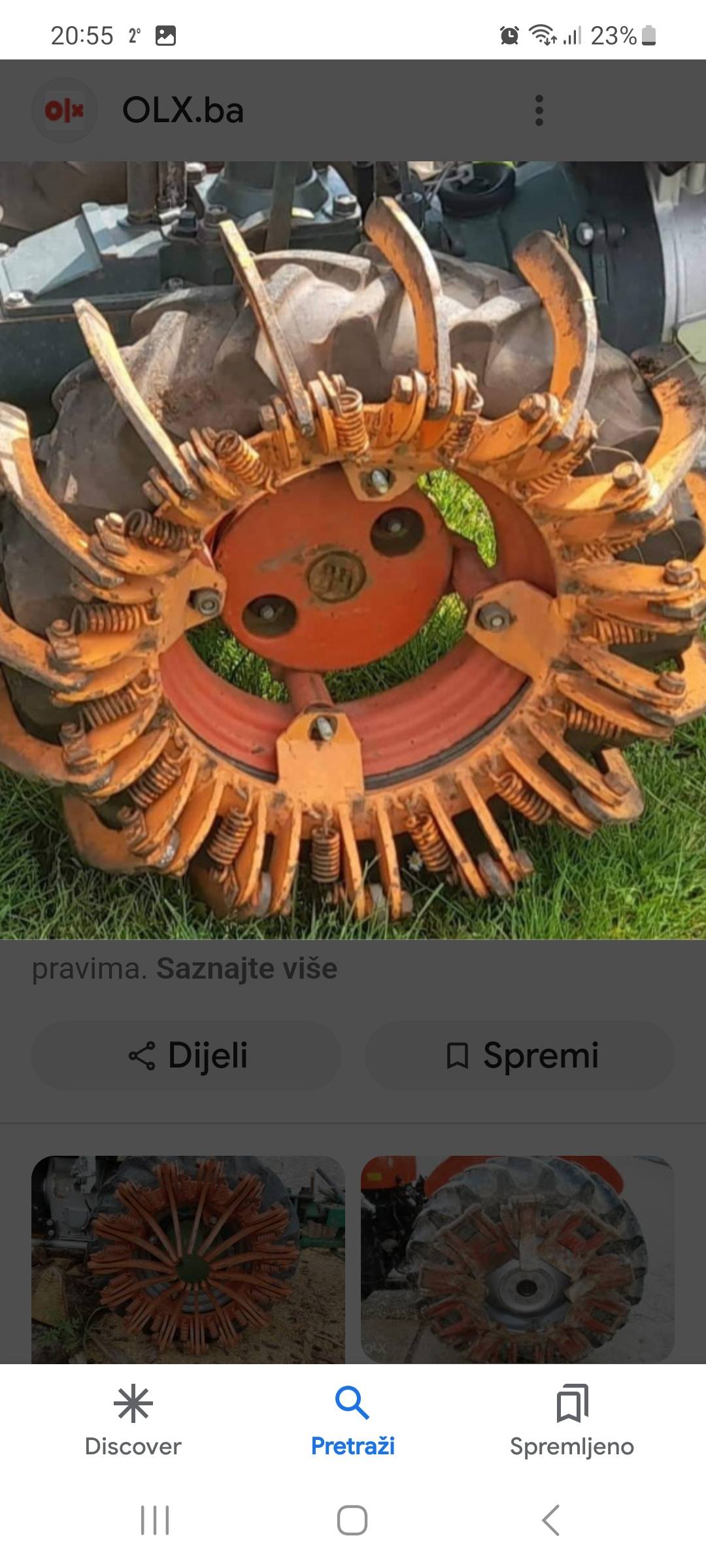The width and height of the screenshot is (706, 1568).
Task: Open related image of tractor wheel grips
Action: pos(518,1260)
